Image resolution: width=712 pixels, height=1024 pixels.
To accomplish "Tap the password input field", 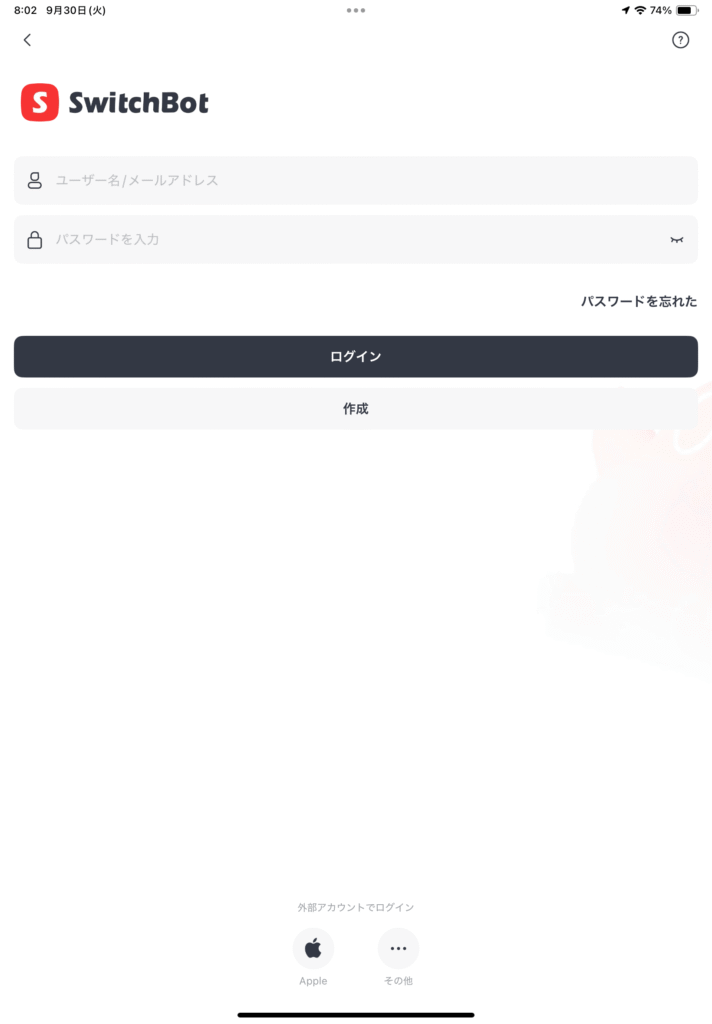I will pyautogui.click(x=340, y=240).
